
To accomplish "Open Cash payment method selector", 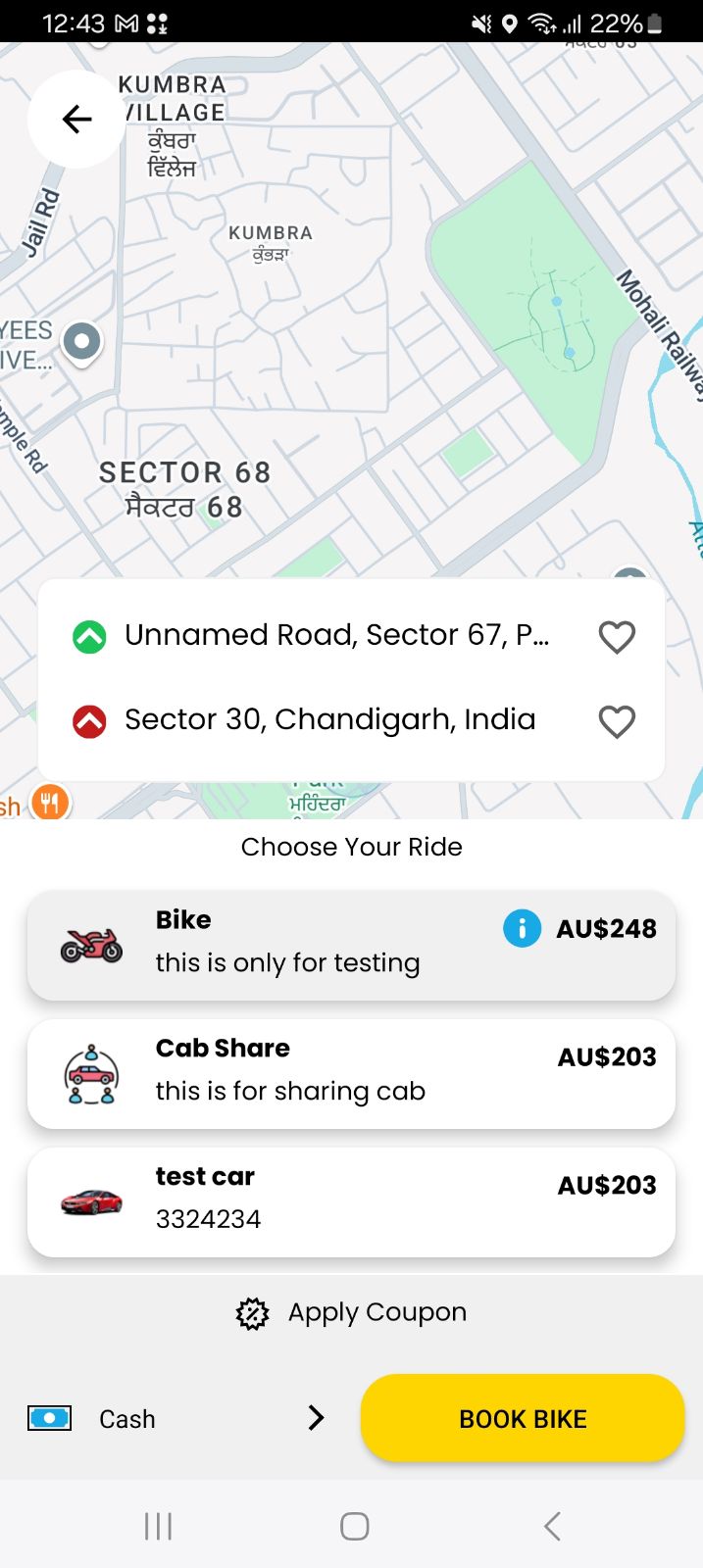I will click(176, 1418).
